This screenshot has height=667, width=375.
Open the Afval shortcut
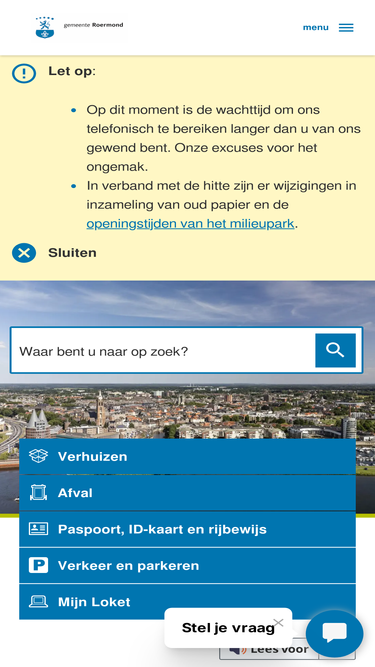tap(188, 493)
